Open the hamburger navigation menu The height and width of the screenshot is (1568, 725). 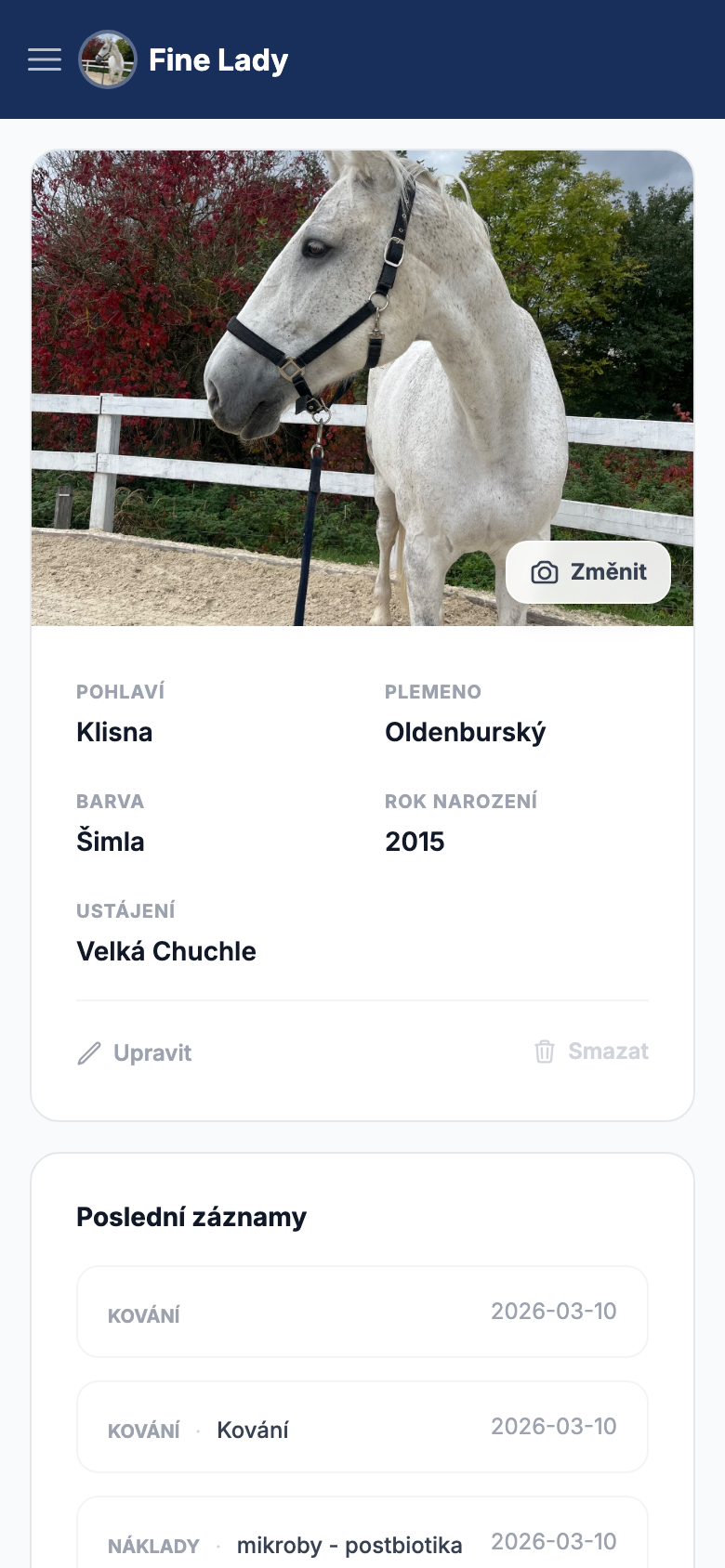[45, 59]
